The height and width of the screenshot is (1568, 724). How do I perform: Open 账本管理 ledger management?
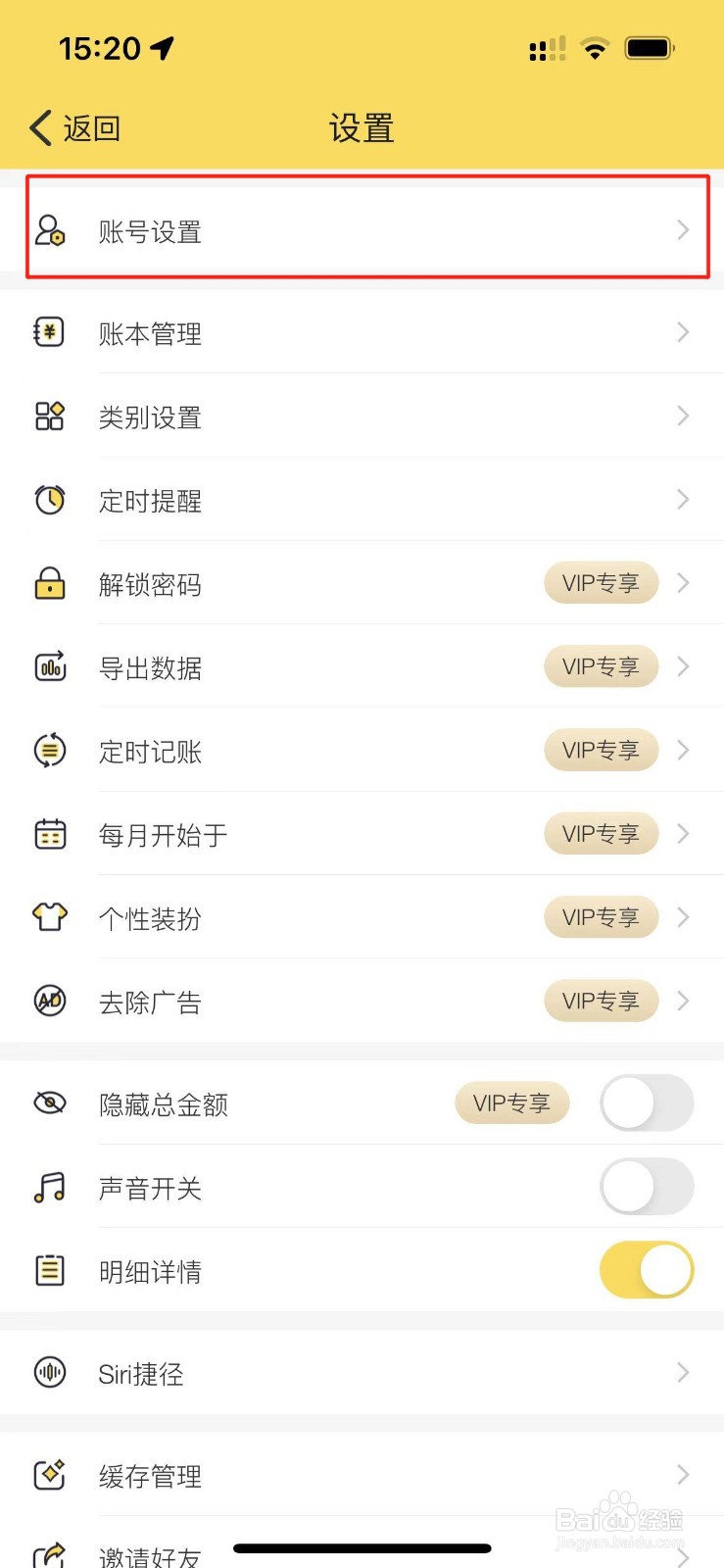click(362, 333)
